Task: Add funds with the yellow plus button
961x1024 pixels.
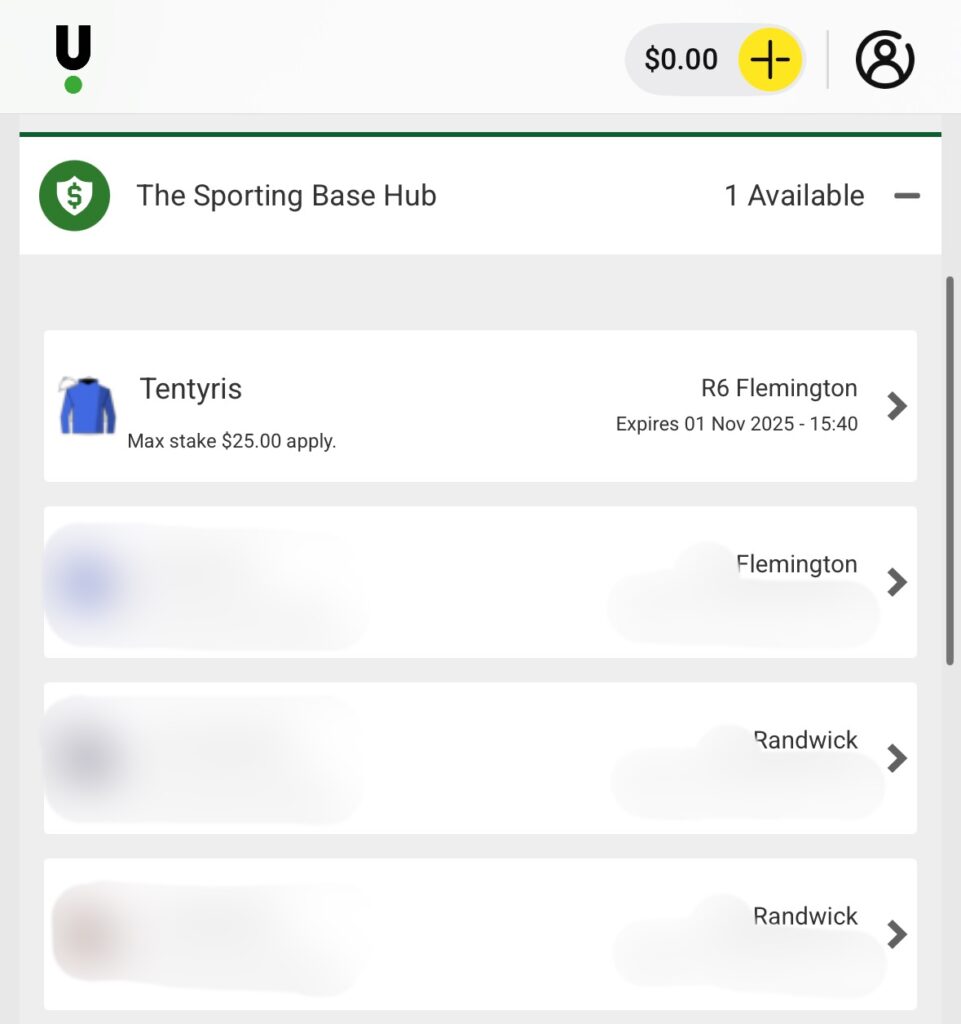Action: coord(770,60)
